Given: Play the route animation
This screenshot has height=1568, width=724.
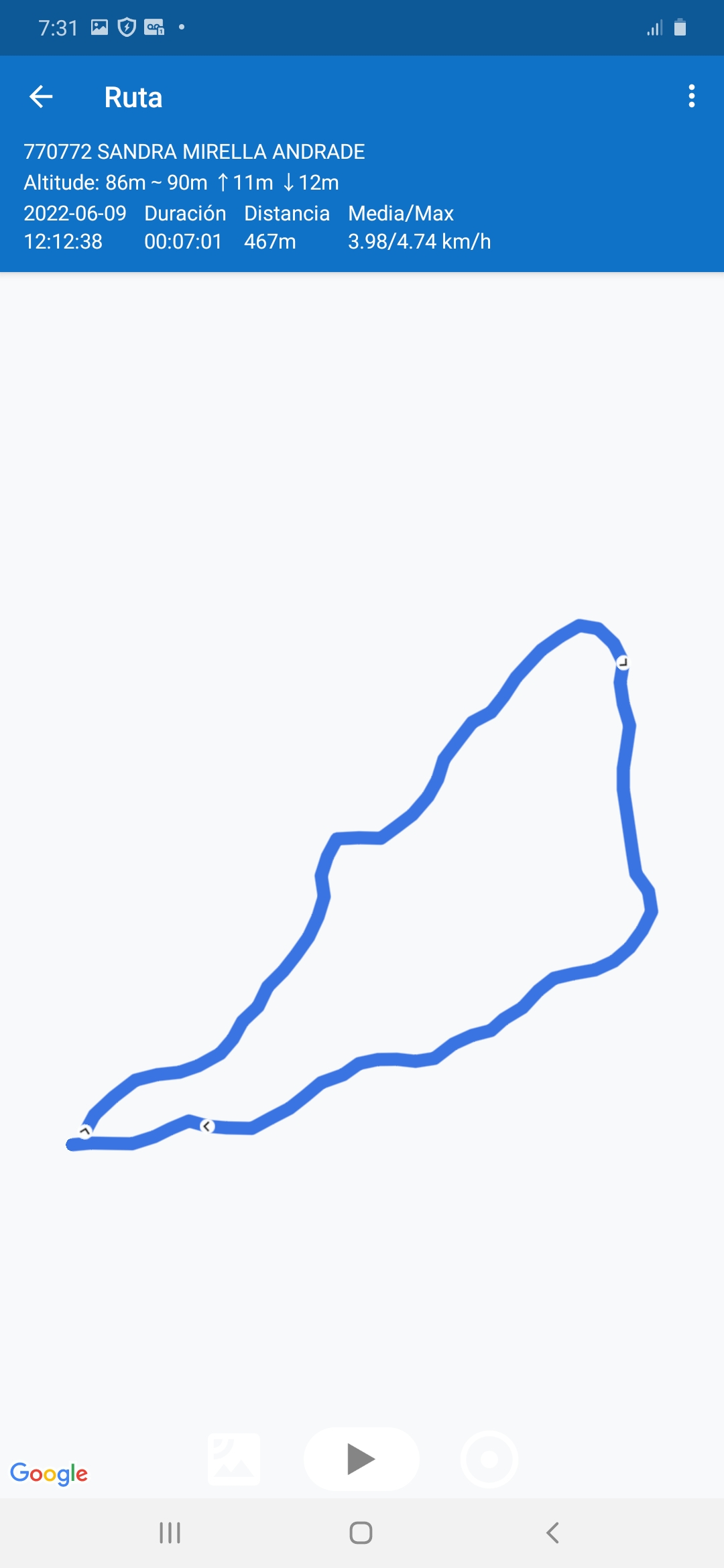Looking at the screenshot, I should (361, 1459).
